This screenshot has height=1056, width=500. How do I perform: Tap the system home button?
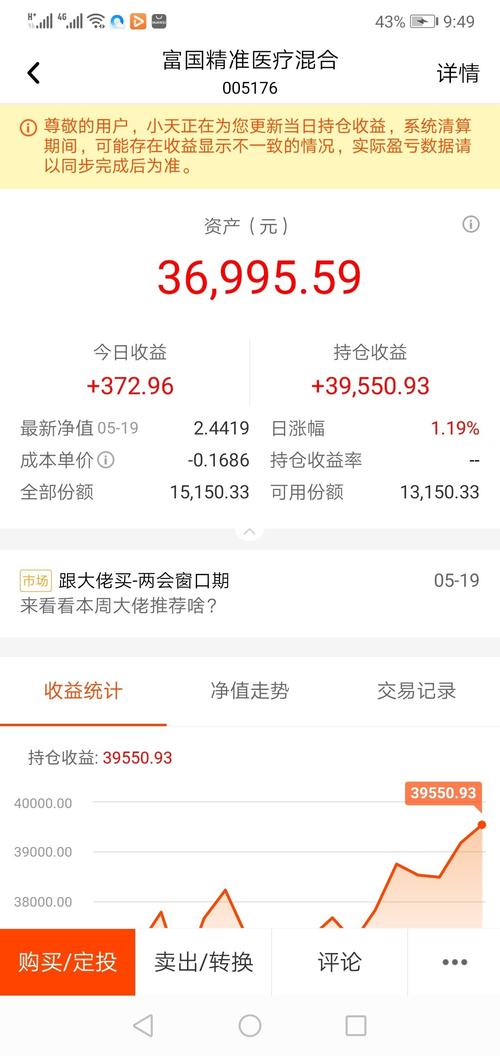point(250,1026)
